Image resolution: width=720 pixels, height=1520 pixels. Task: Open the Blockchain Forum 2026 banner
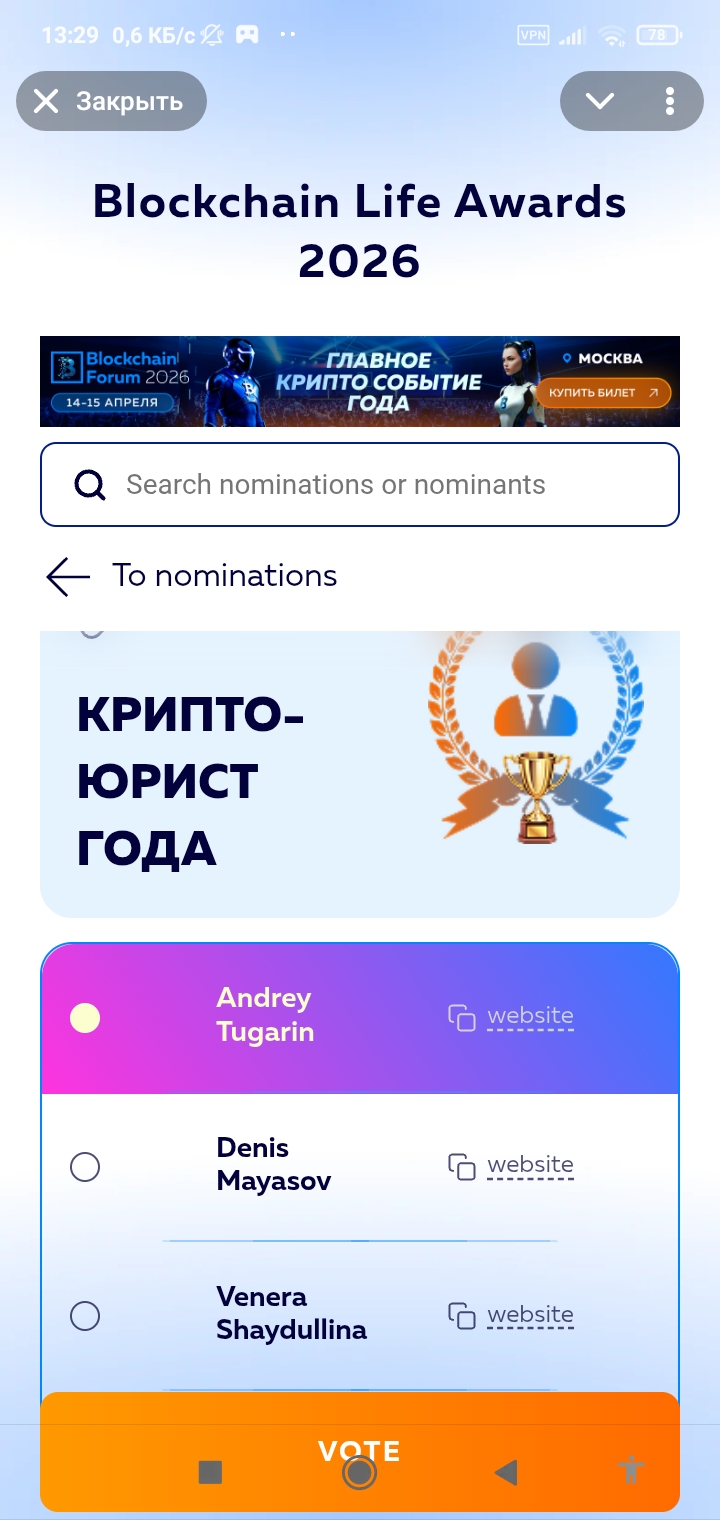(360, 382)
